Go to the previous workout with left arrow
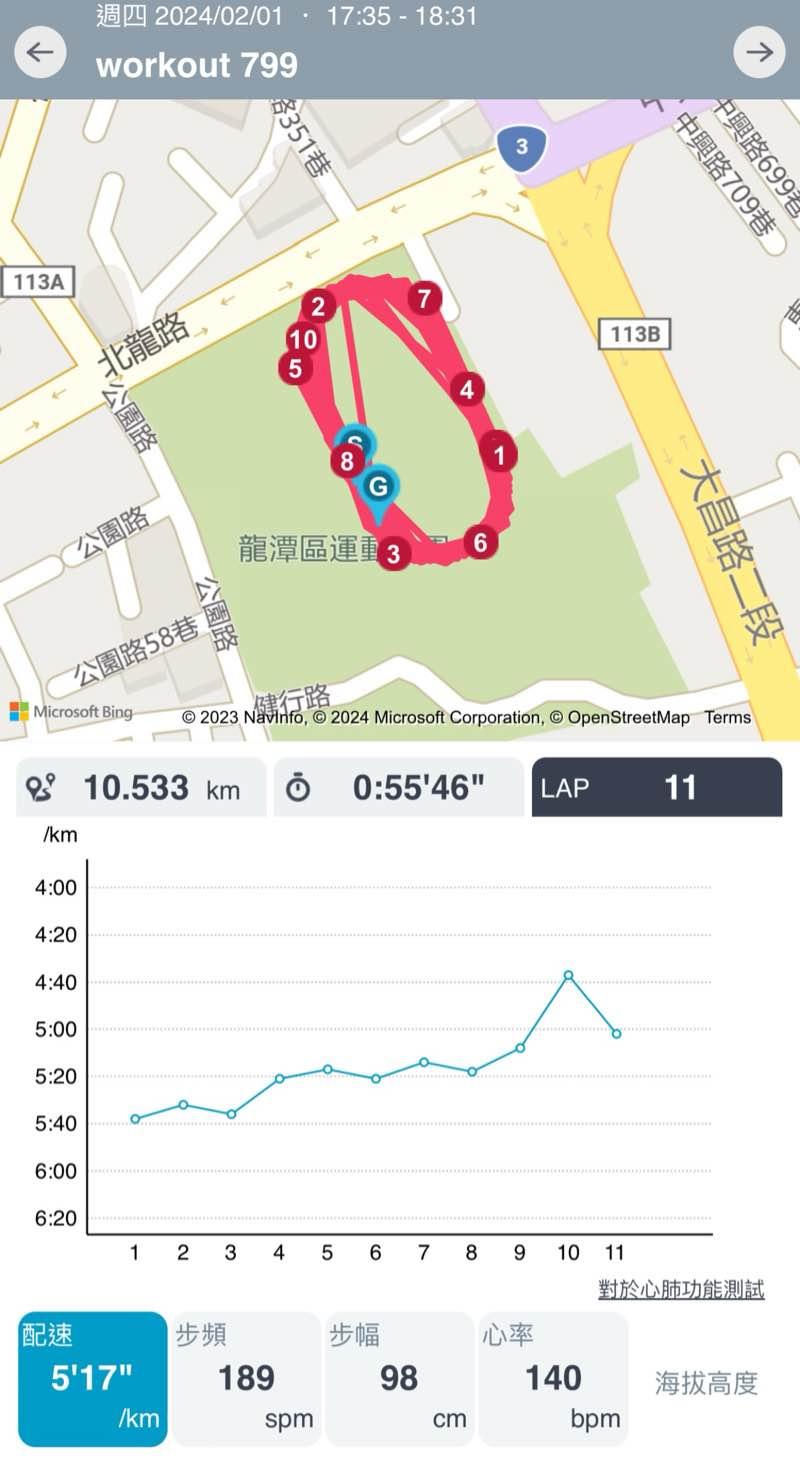 [40, 52]
